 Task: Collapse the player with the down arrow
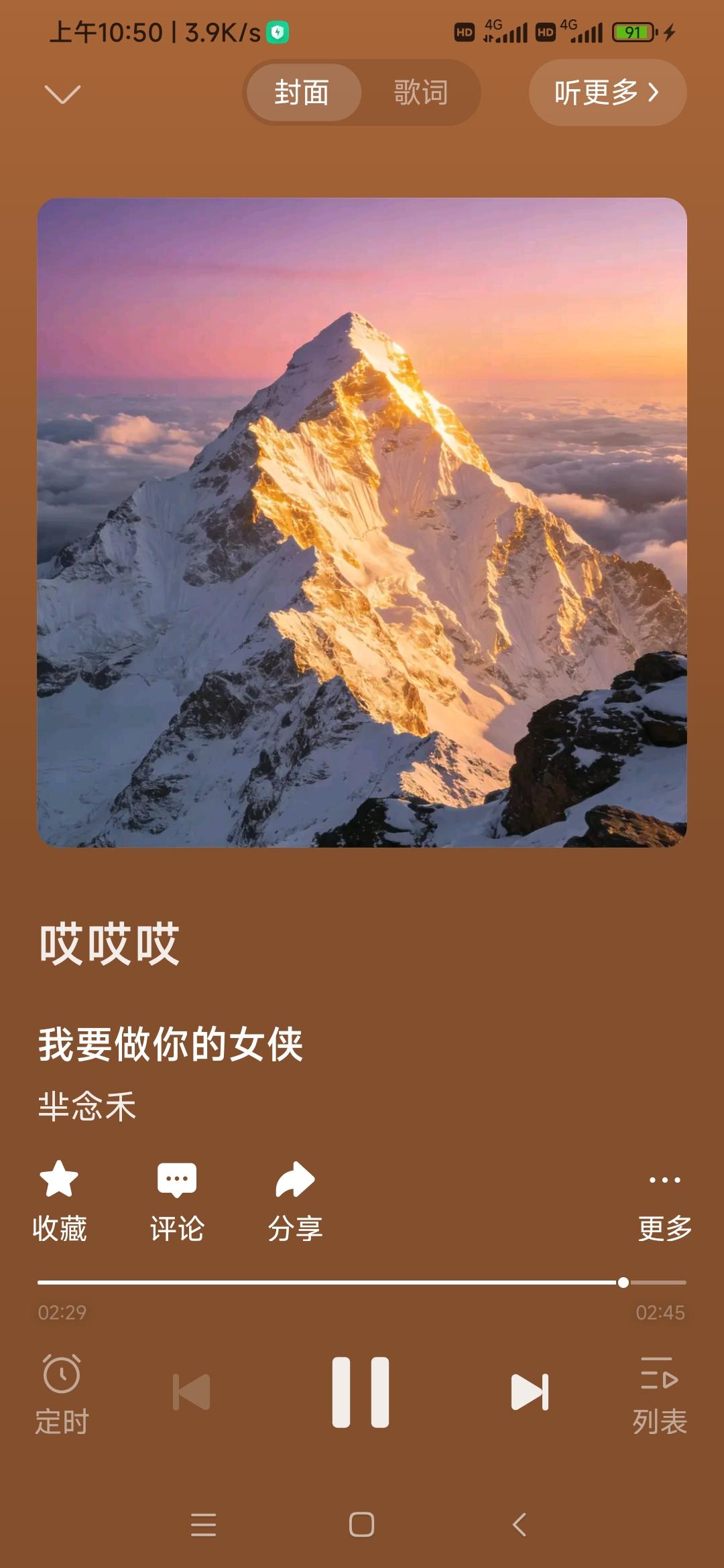pyautogui.click(x=59, y=94)
